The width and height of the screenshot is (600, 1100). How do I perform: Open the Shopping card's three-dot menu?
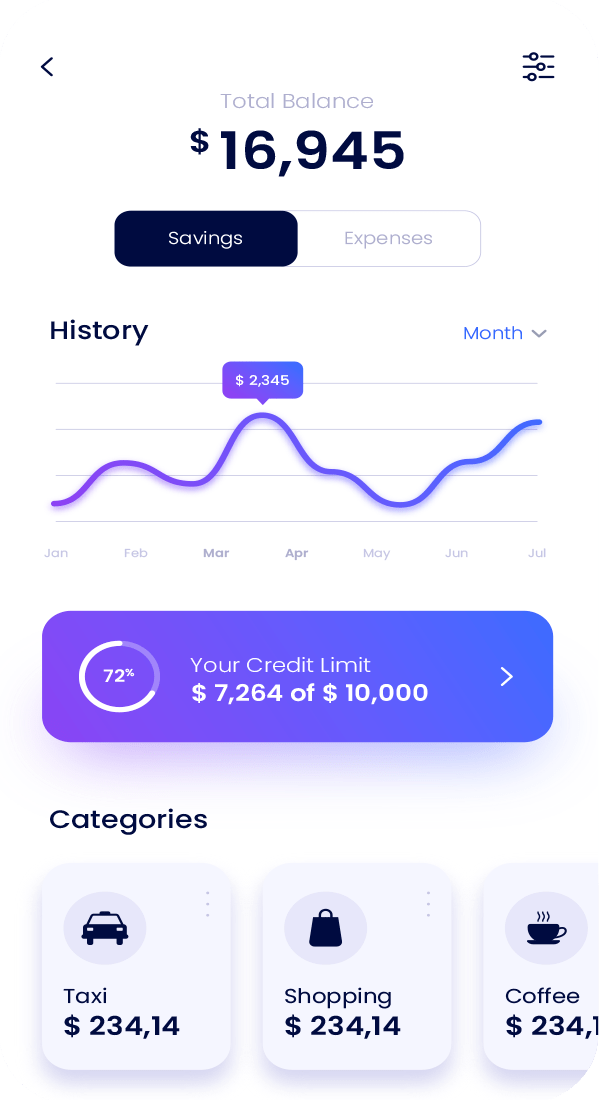coord(428,904)
